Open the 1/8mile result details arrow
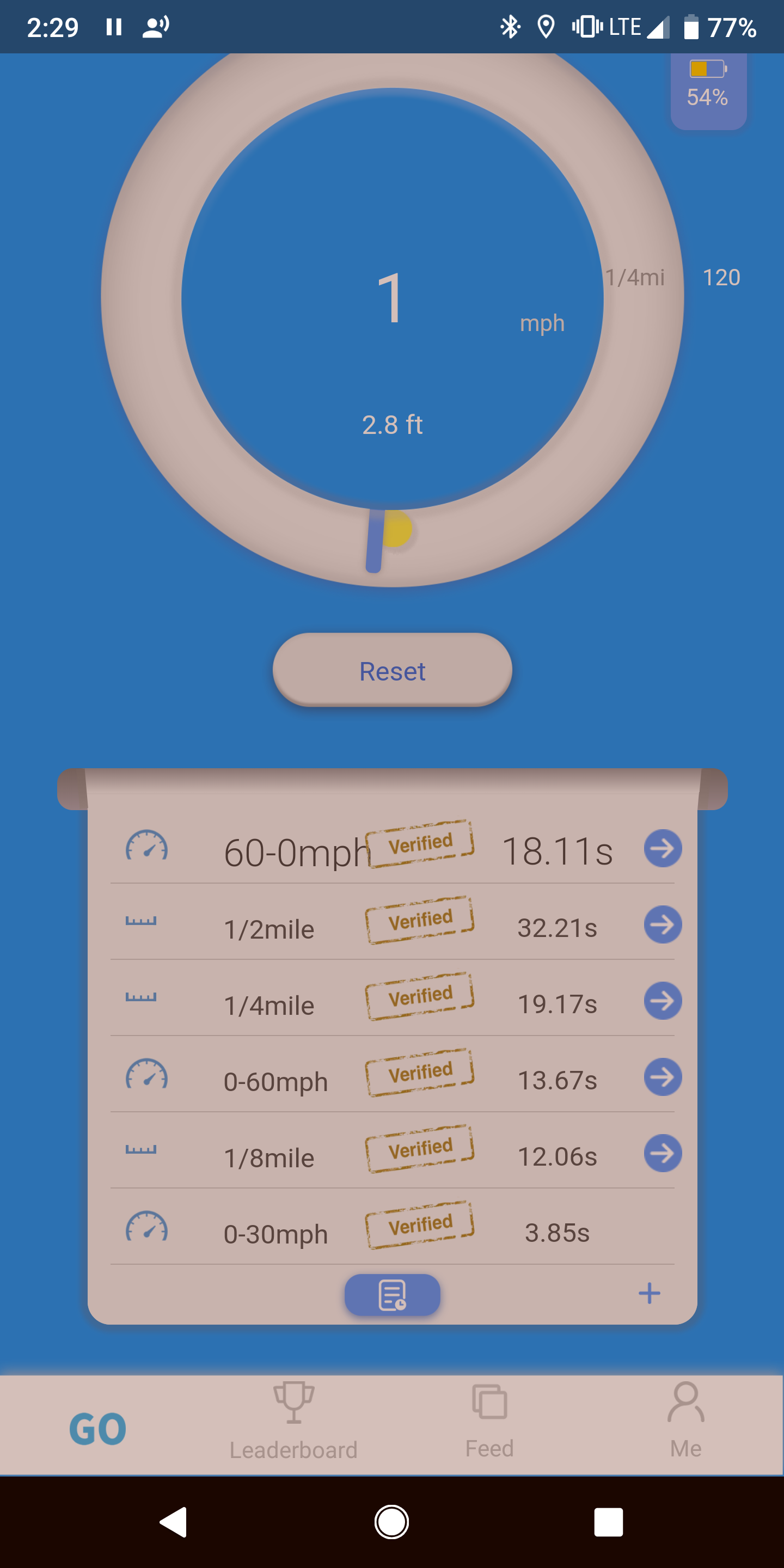The width and height of the screenshot is (784, 1568). [662, 1153]
